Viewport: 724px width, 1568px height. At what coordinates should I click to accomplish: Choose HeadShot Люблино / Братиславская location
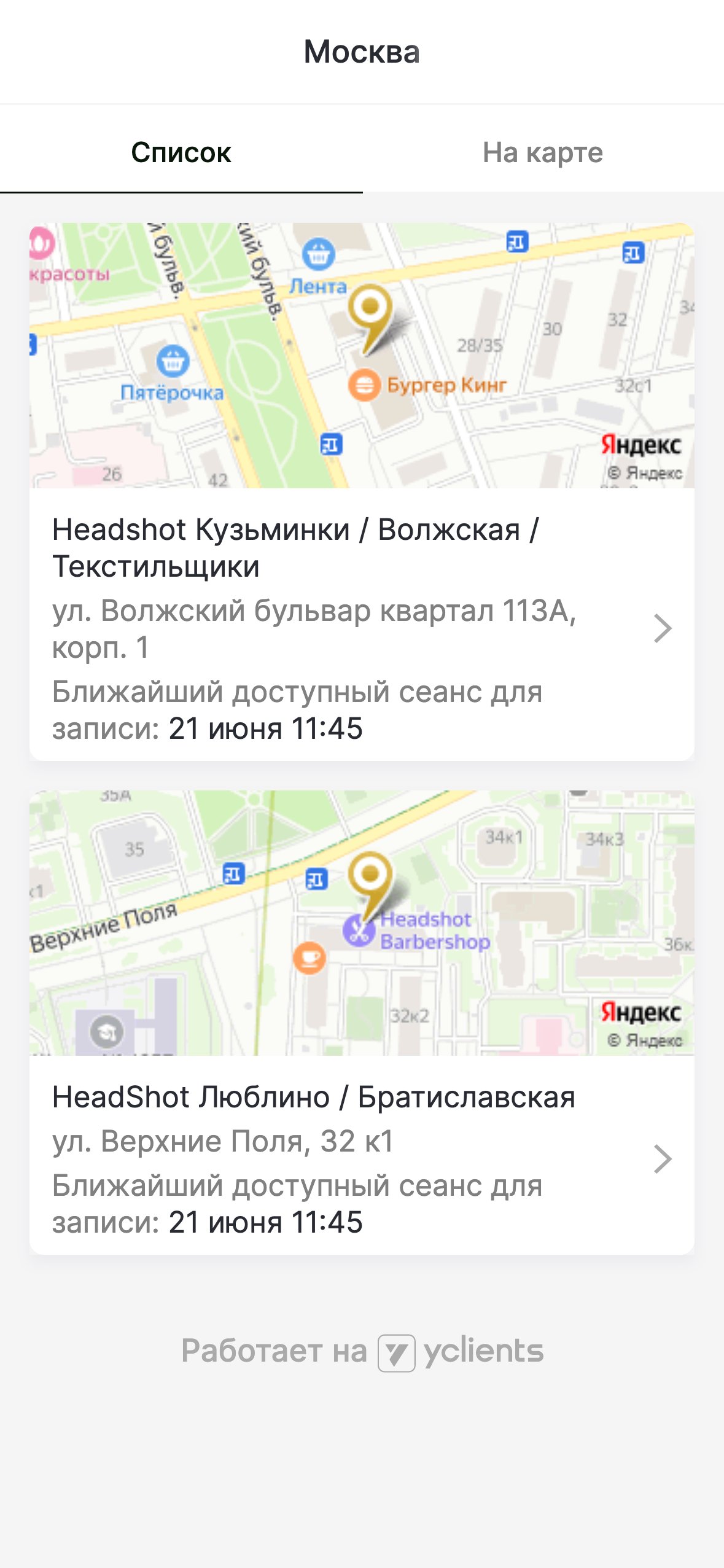pyautogui.click(x=361, y=1158)
